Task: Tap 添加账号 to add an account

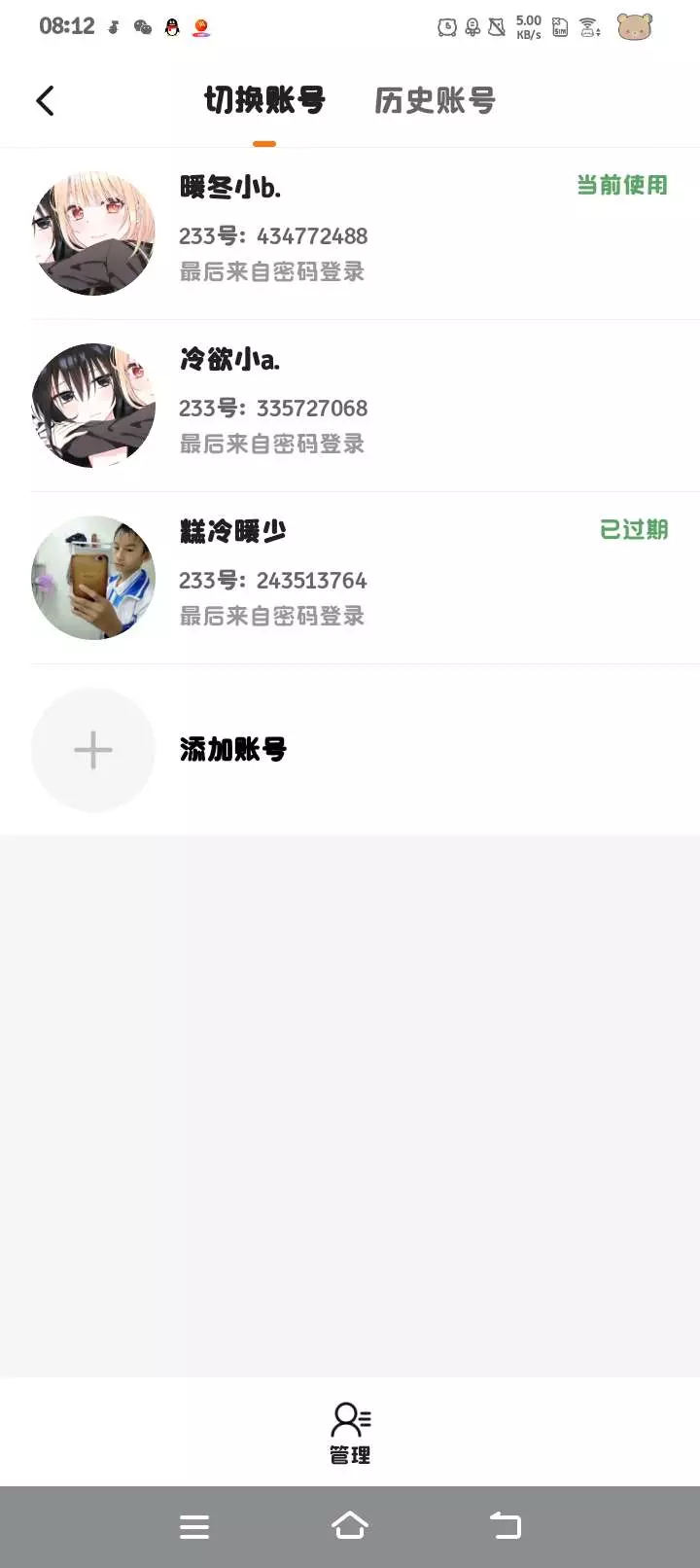Action: 366,749
